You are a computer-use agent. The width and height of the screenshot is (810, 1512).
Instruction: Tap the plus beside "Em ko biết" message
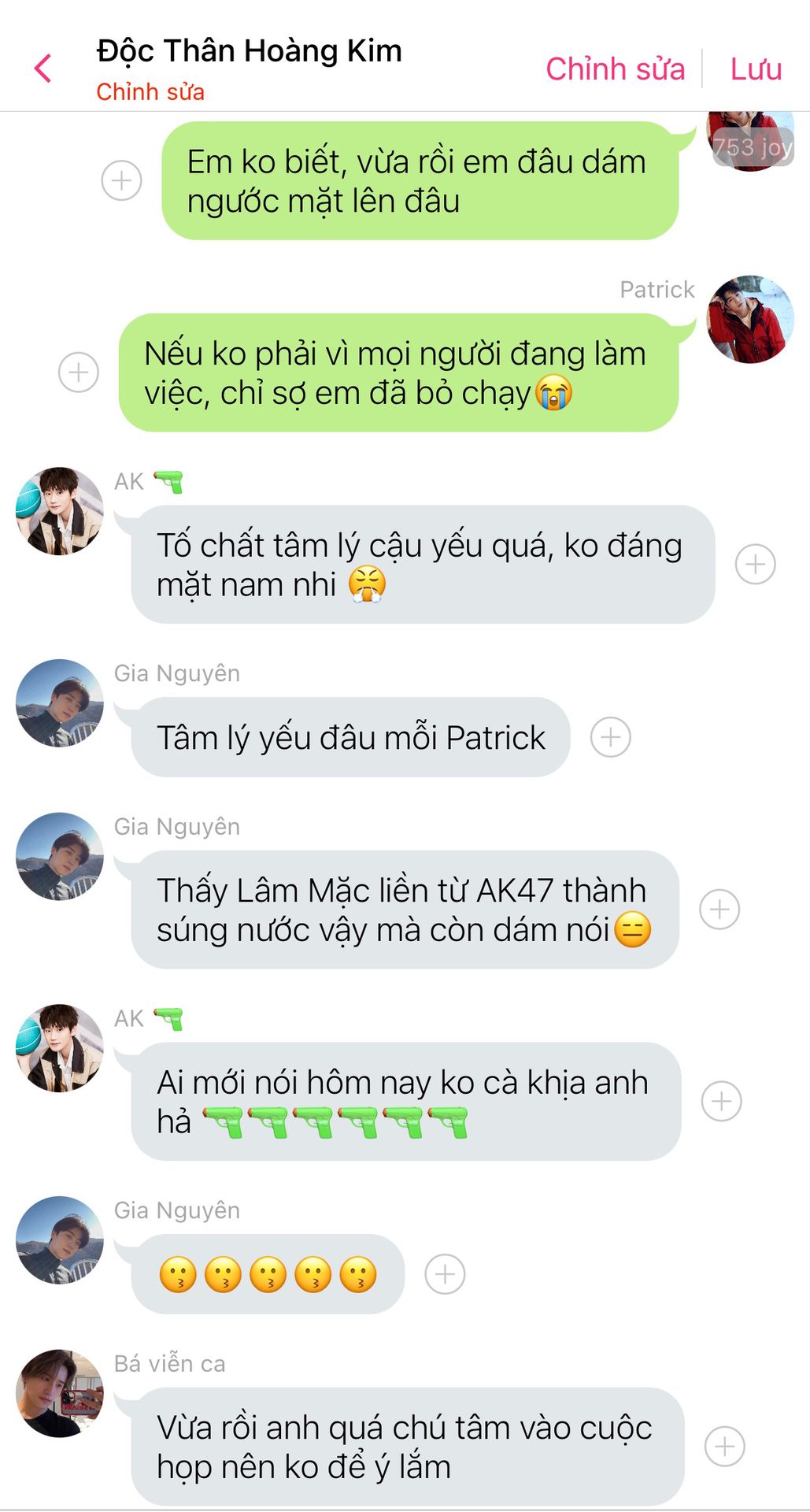tap(122, 180)
